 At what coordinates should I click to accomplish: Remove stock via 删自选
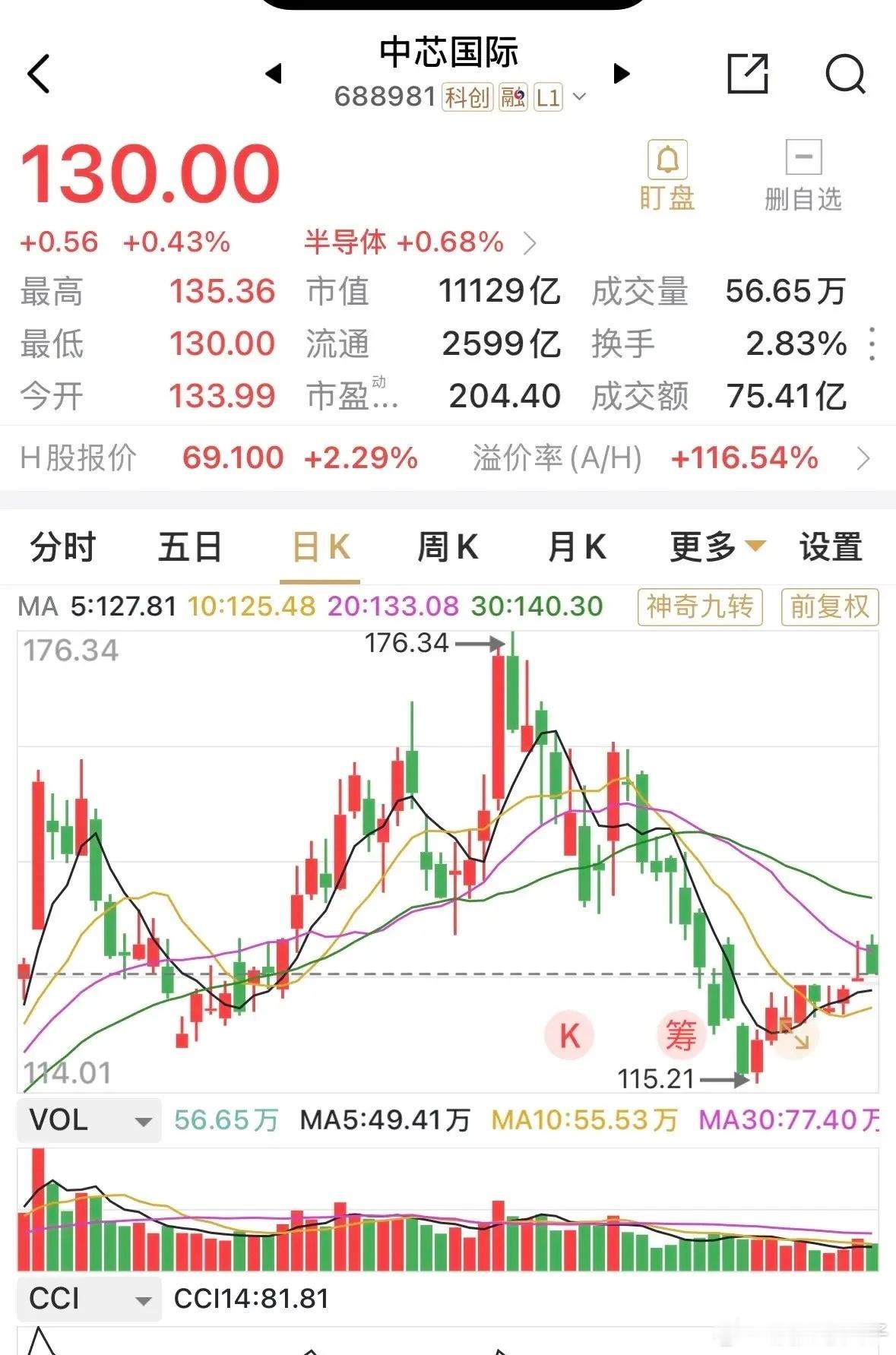click(803, 176)
